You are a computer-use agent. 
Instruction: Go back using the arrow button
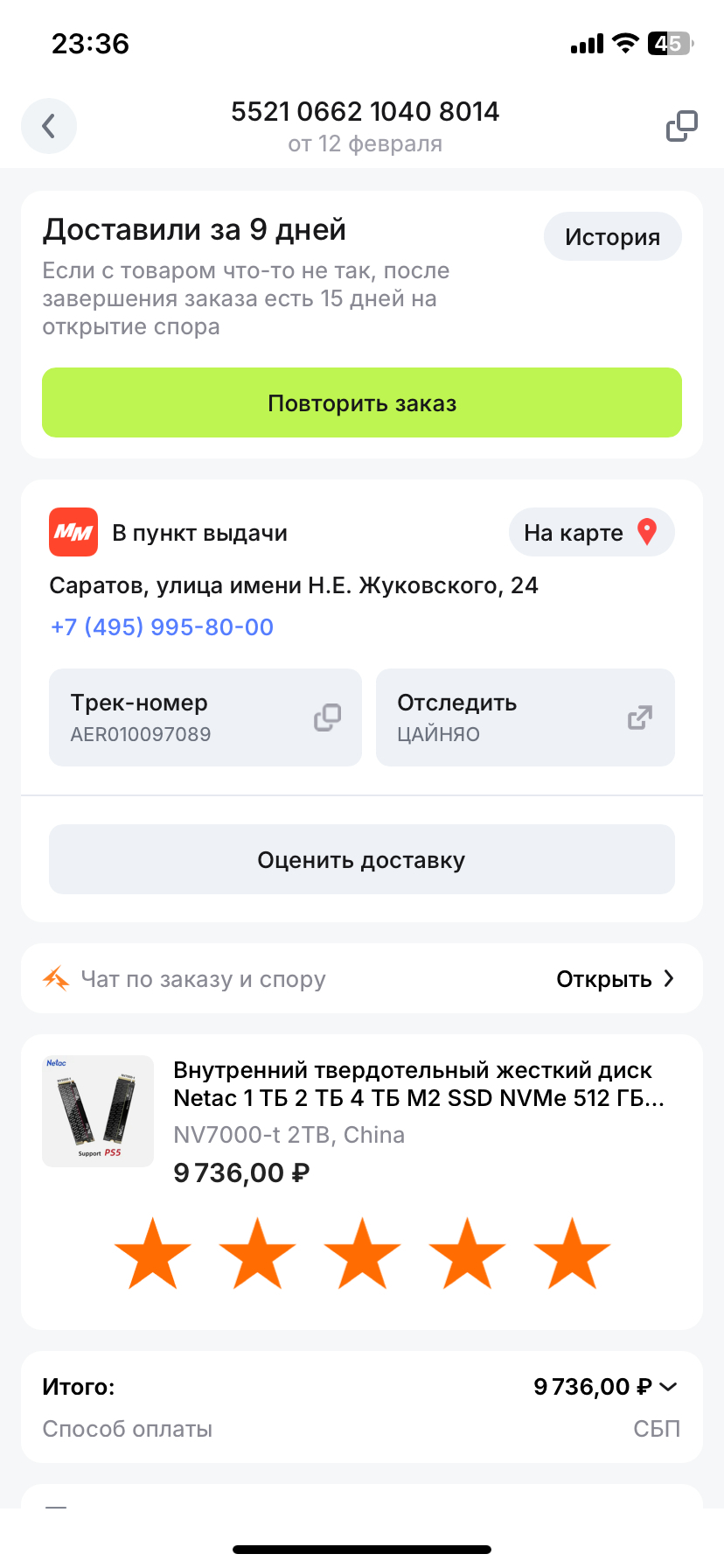(49, 126)
